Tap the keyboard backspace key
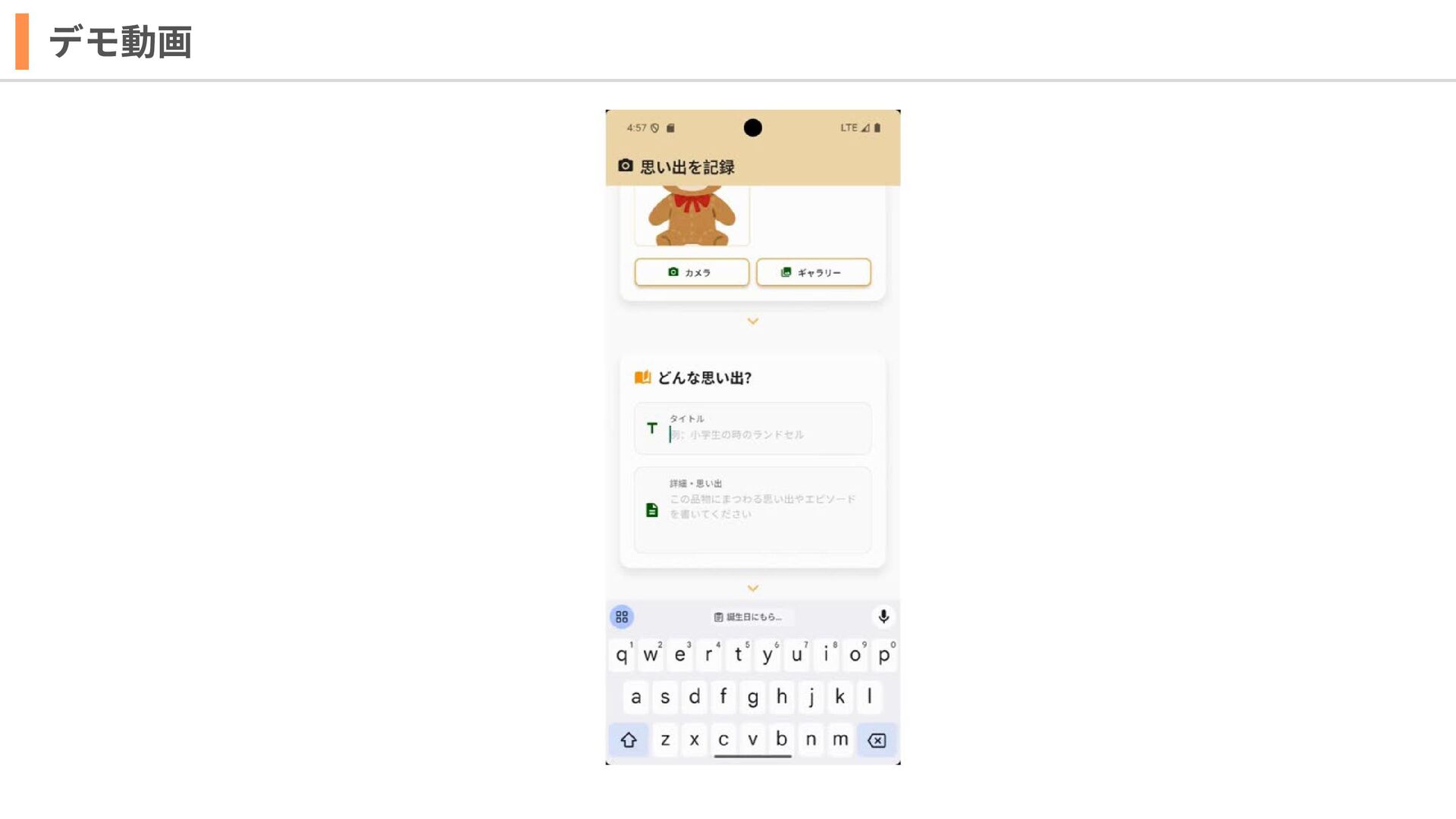The image size is (1456, 819). point(877,740)
